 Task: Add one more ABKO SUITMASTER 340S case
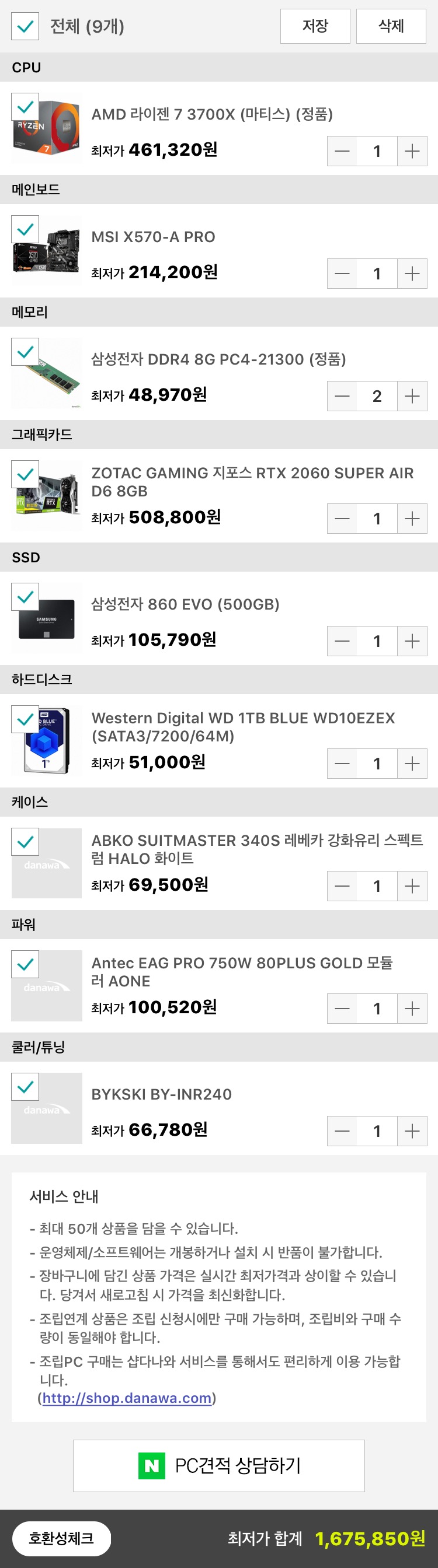412,886
